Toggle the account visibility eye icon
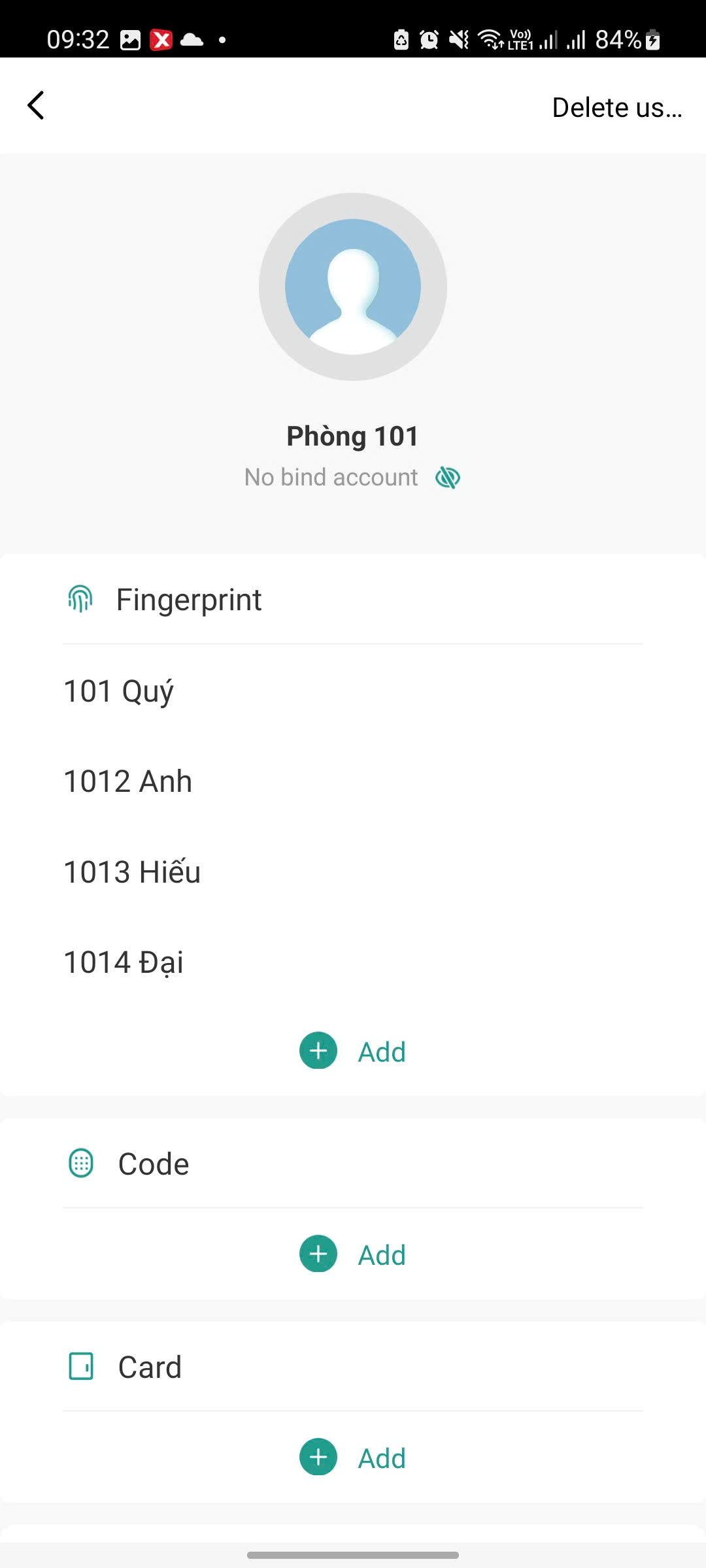Viewport: 706px width, 1568px height. point(448,478)
